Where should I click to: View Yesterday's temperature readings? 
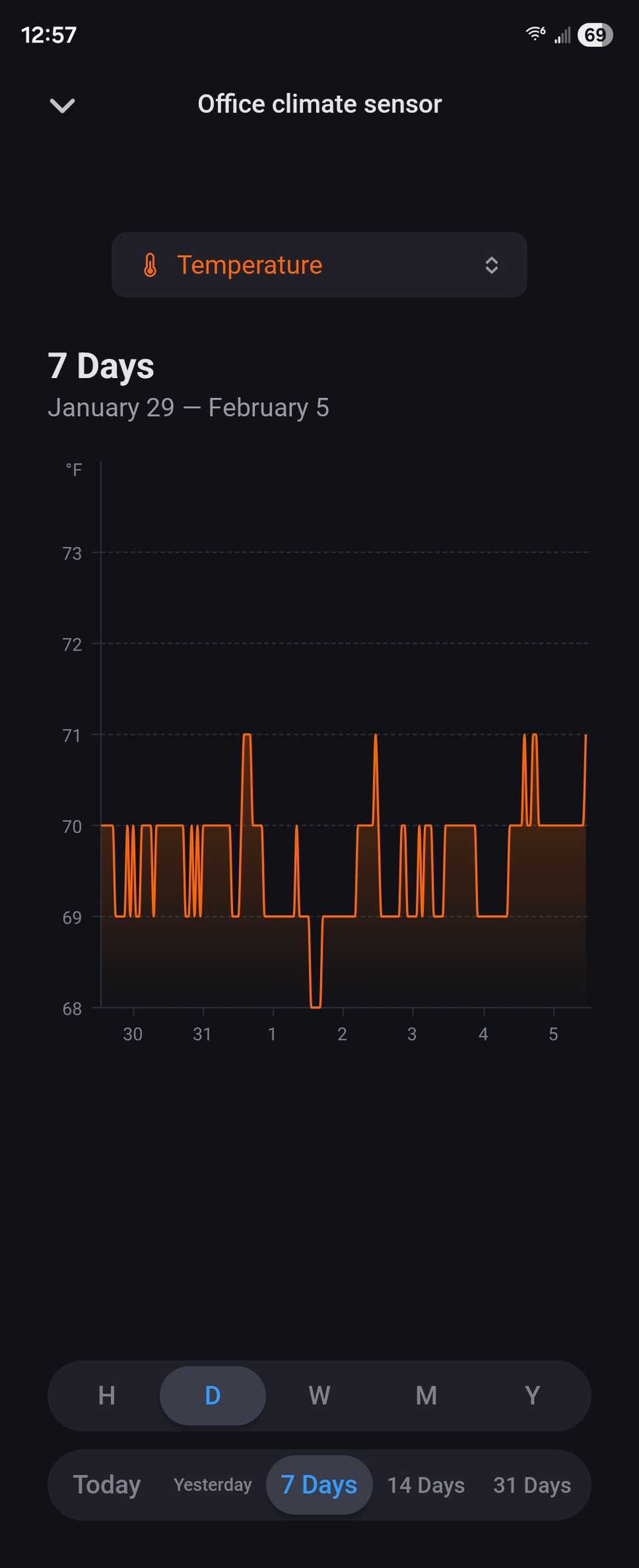(212, 1485)
